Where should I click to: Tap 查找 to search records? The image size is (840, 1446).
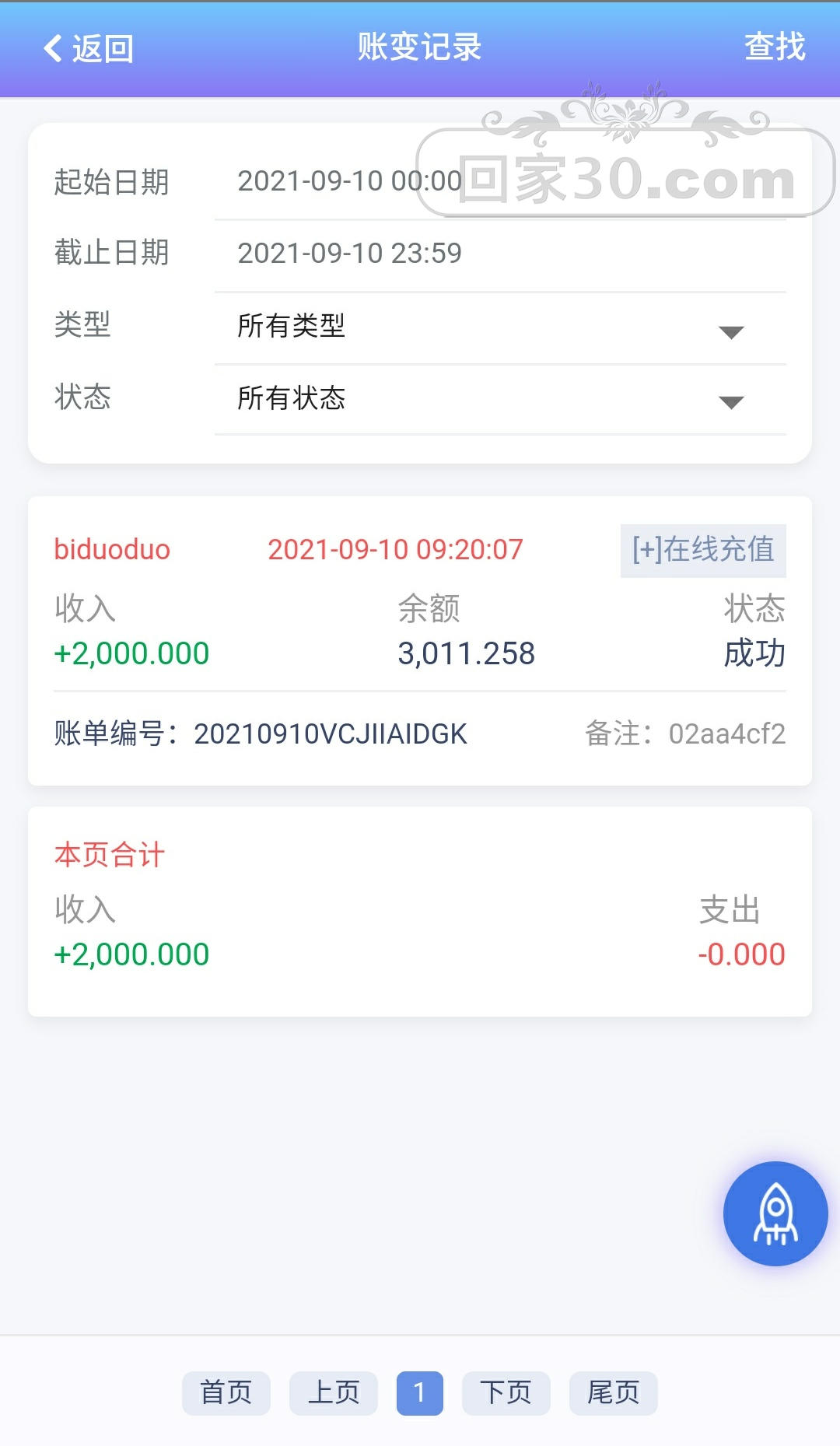[x=774, y=47]
